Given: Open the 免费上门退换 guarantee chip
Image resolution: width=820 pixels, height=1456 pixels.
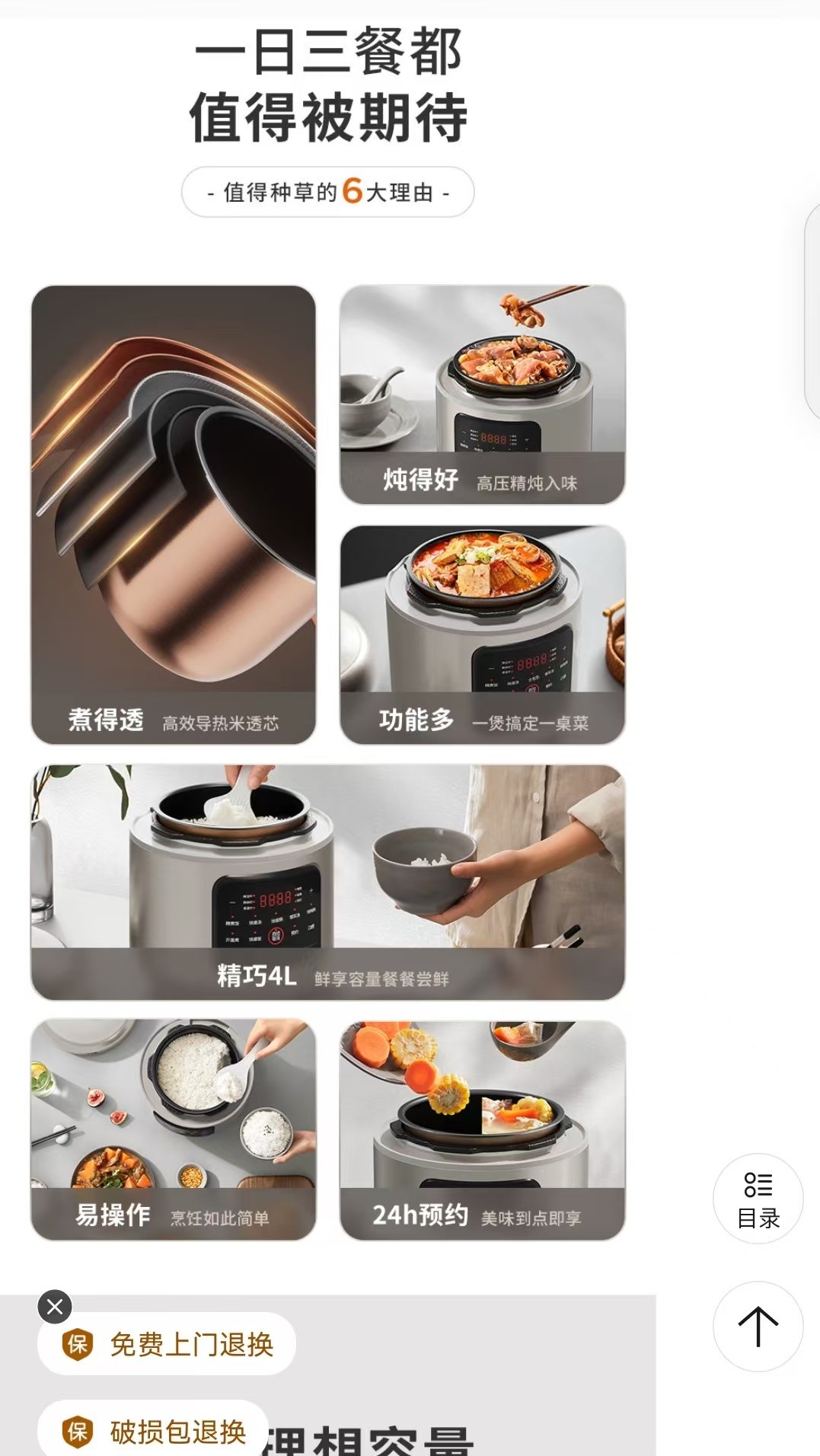Looking at the screenshot, I should coord(167,1345).
